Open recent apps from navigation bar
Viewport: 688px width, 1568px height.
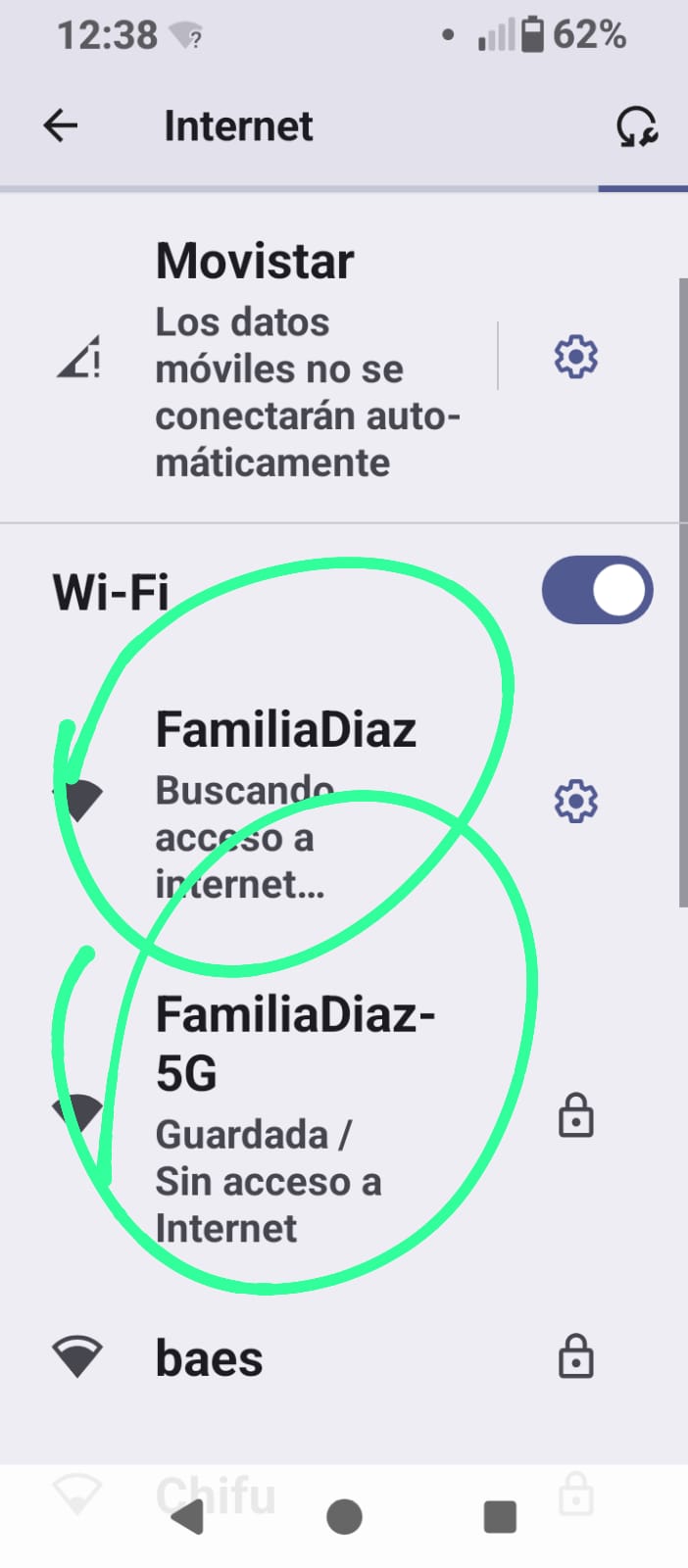point(500,1517)
